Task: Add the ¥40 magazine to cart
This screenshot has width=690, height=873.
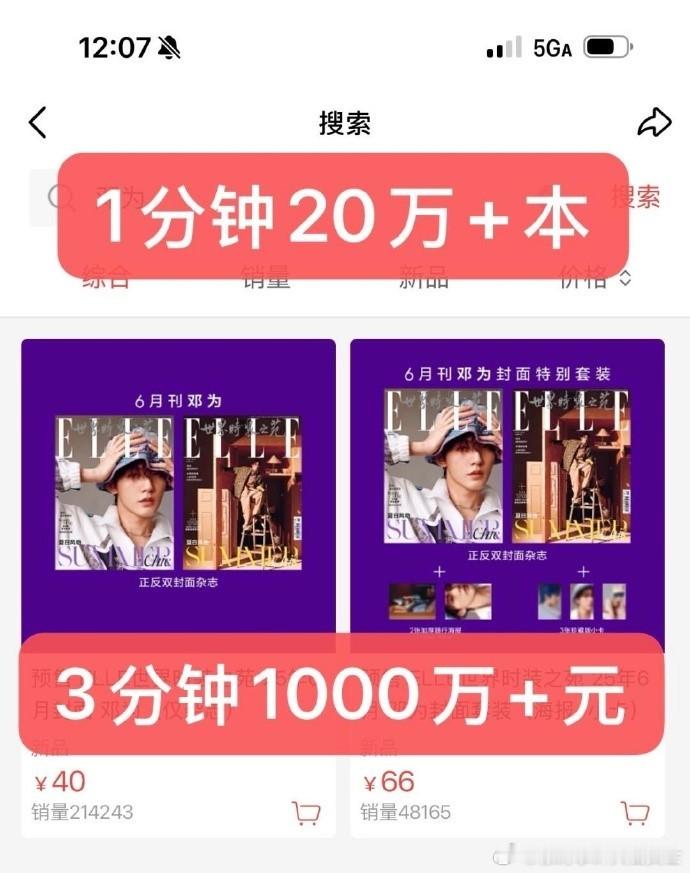Action: pyautogui.click(x=306, y=813)
